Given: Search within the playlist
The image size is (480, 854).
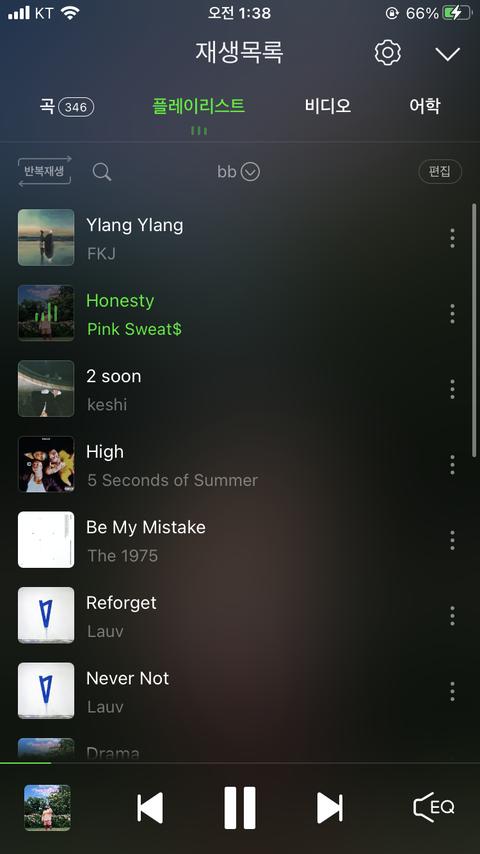Looking at the screenshot, I should click(102, 172).
